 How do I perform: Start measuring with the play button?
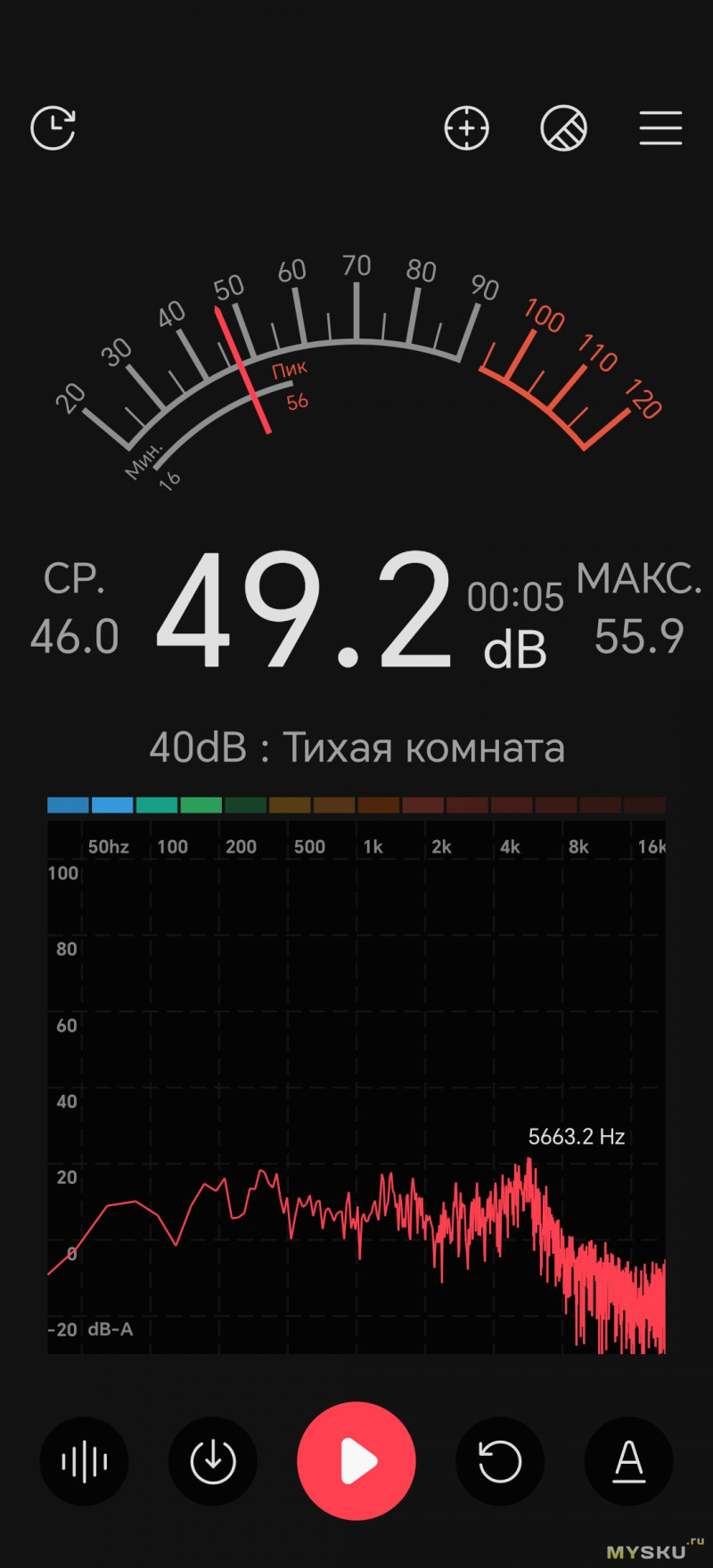coord(356,1461)
